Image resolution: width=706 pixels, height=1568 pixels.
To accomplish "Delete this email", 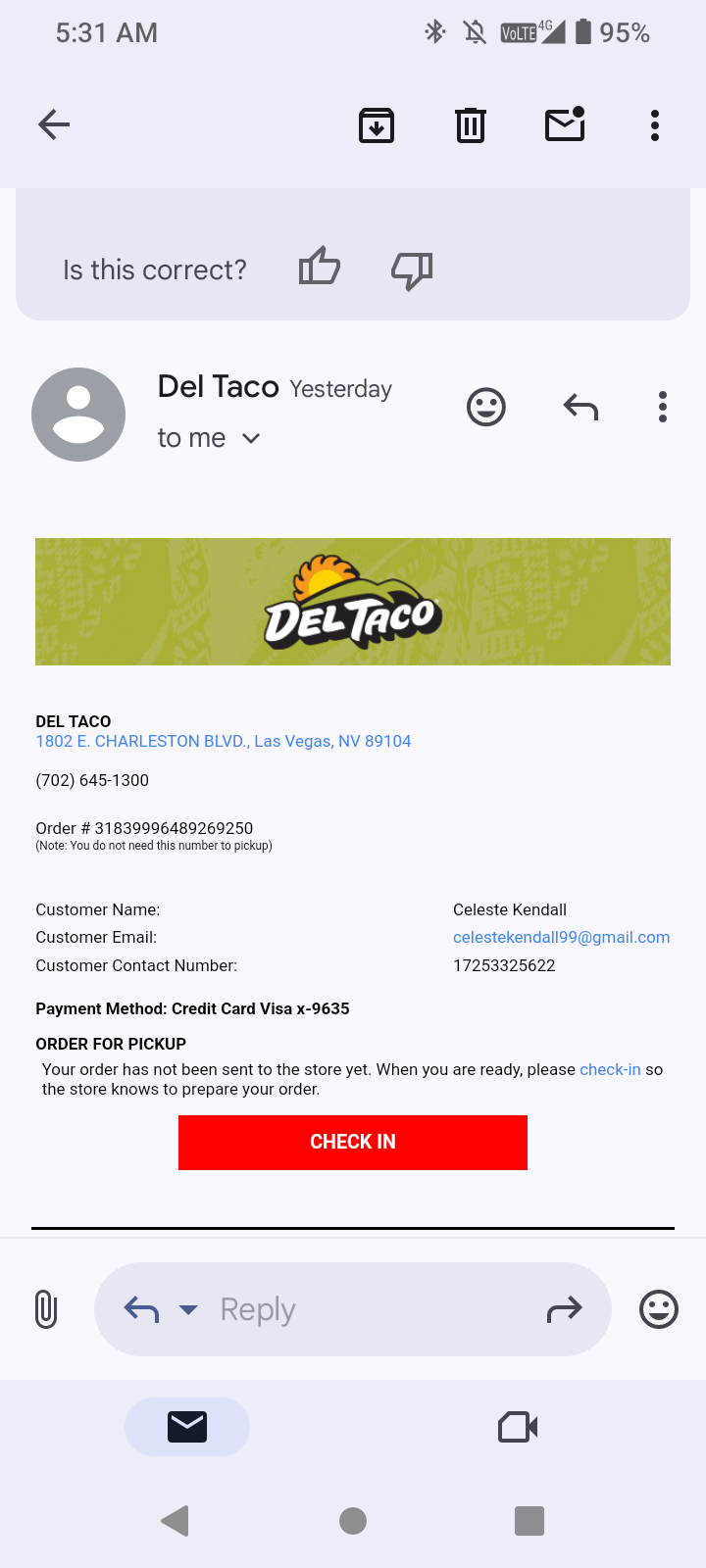I will pyautogui.click(x=471, y=125).
